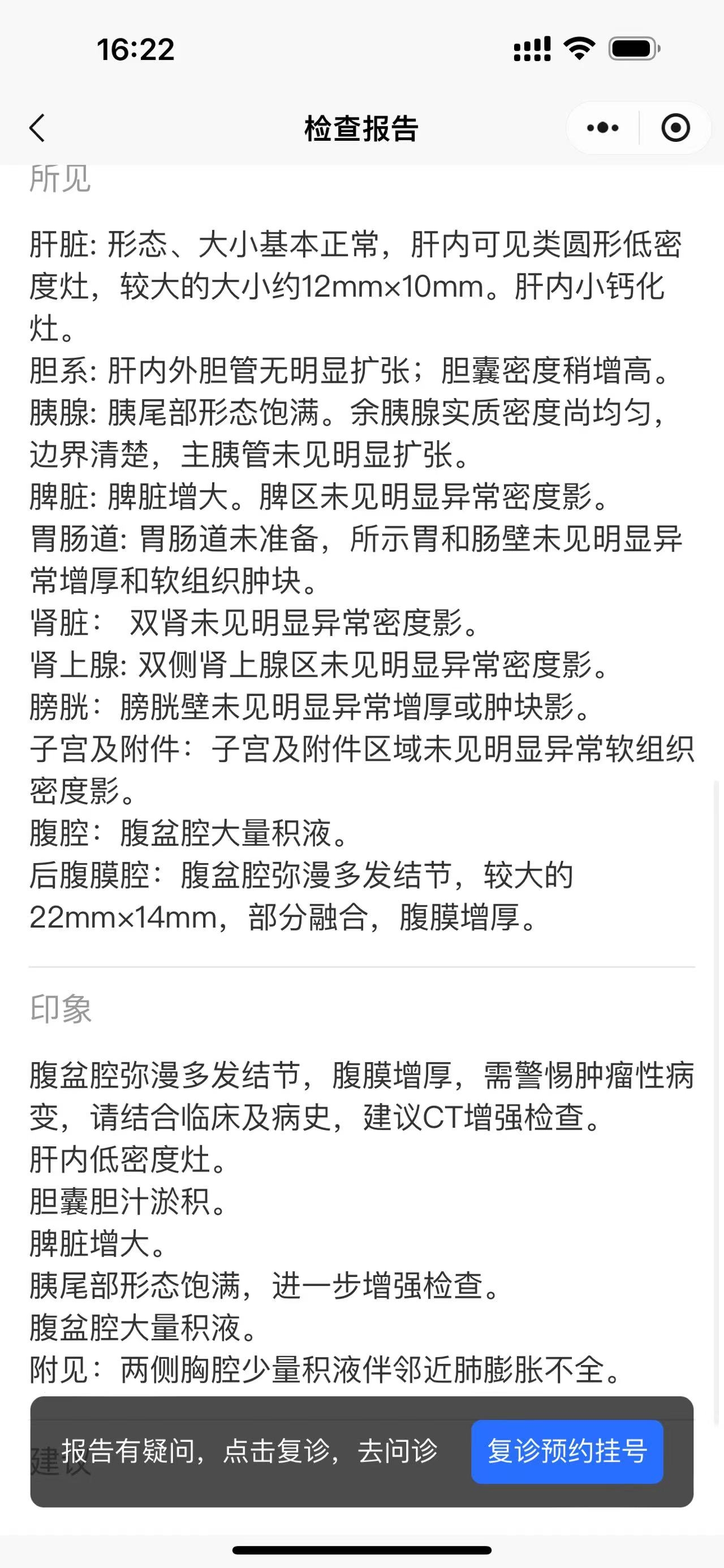Screen dimensions: 724x1568
Task: Open the mini program three-dot menu
Action: (x=602, y=128)
